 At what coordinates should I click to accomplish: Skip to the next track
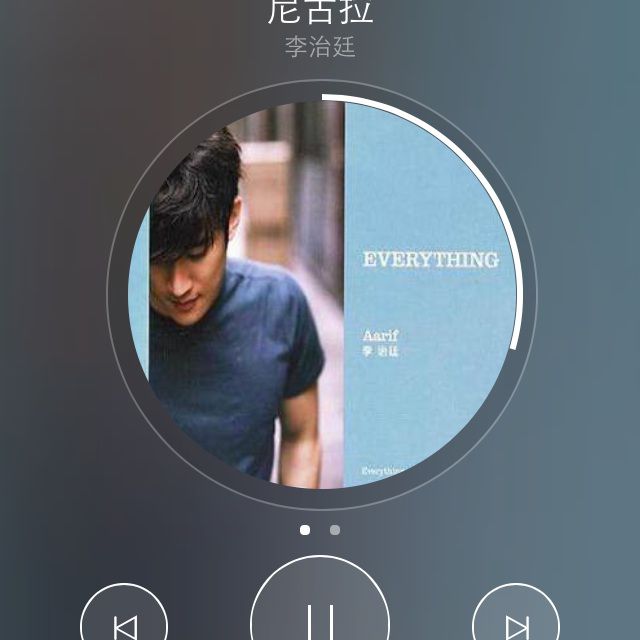(516, 622)
